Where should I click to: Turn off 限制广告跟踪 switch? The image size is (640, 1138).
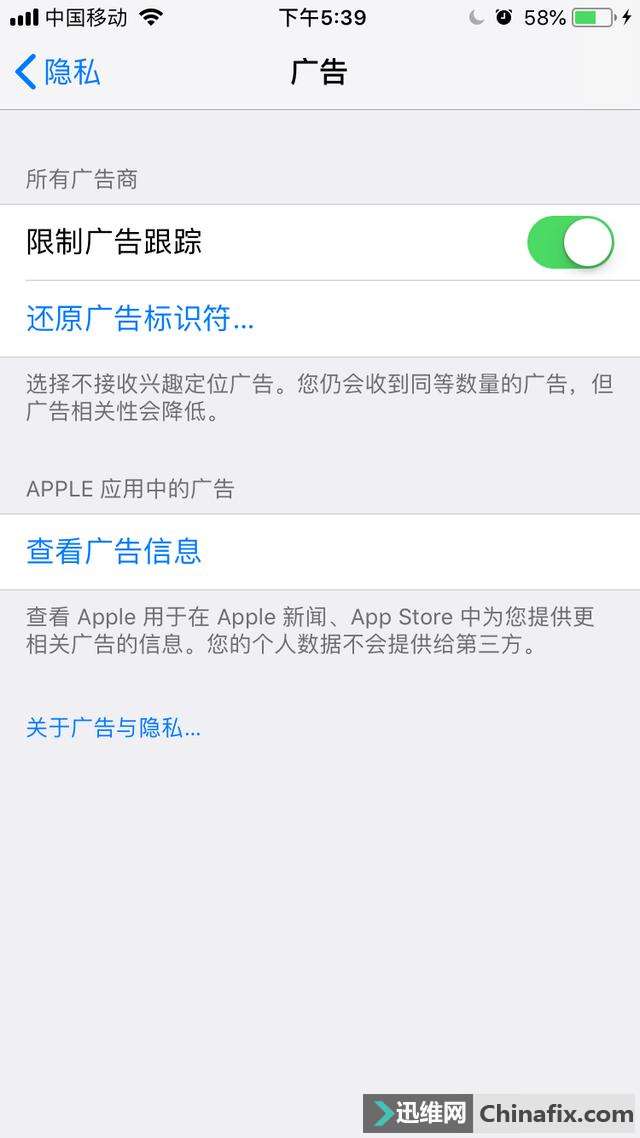570,243
